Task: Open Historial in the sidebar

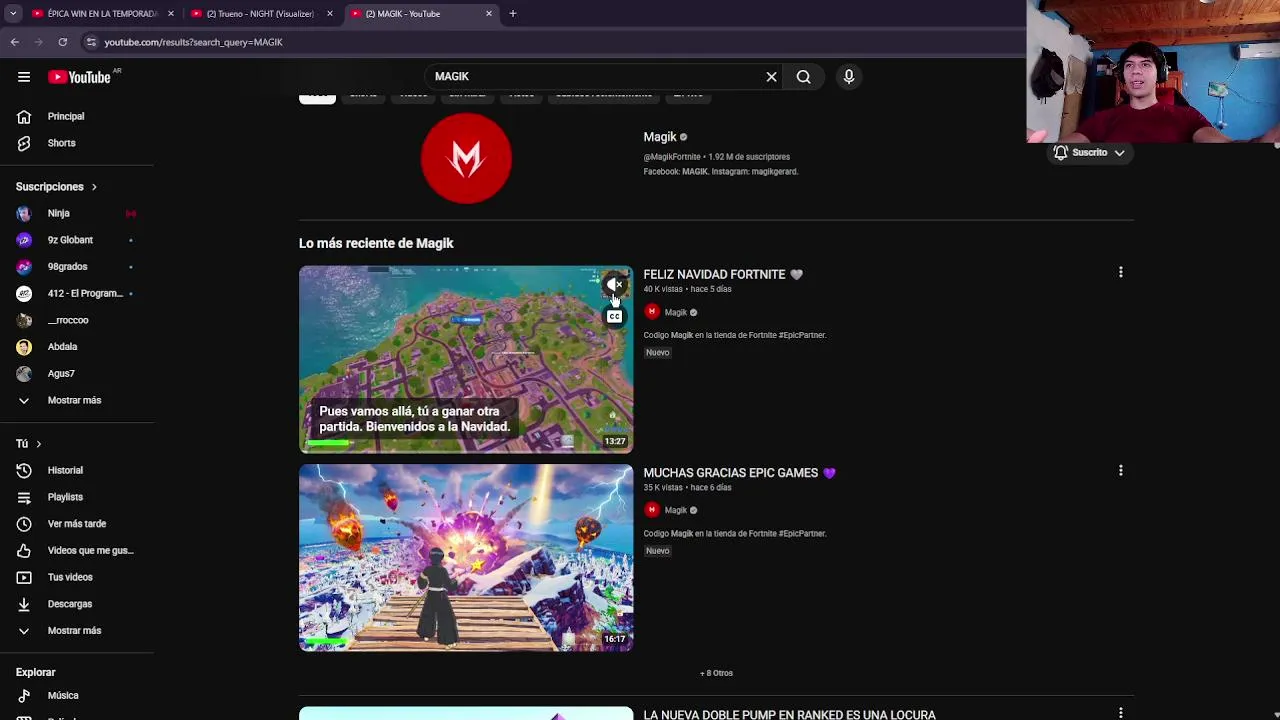Action: point(65,470)
